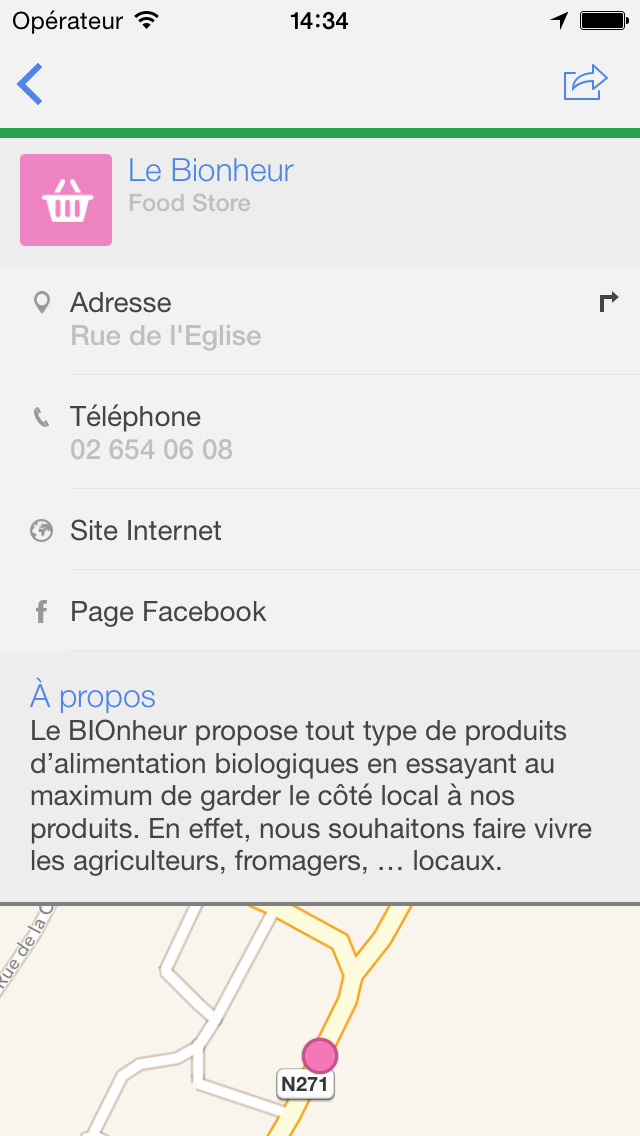Go back with the blue arrow
Image resolution: width=640 pixels, height=1136 pixels.
coord(30,84)
